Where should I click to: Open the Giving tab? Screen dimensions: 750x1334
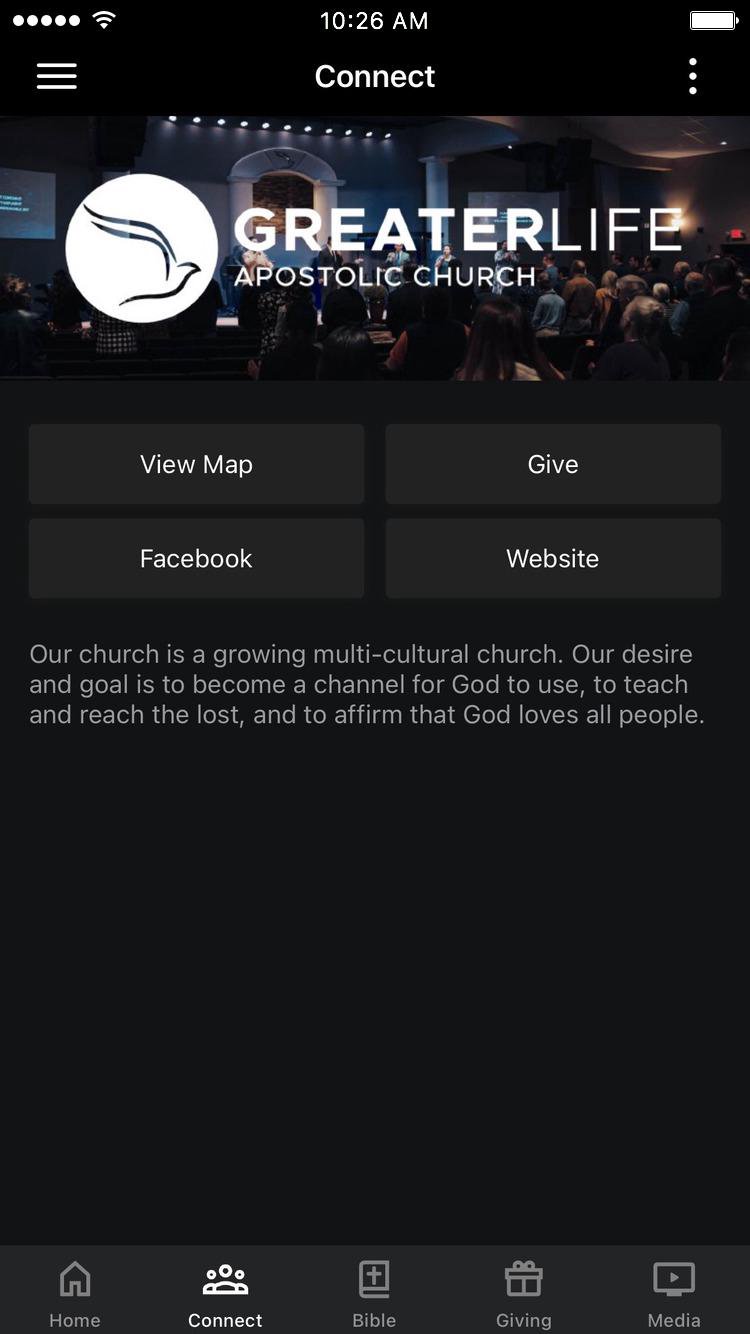[x=523, y=1292]
